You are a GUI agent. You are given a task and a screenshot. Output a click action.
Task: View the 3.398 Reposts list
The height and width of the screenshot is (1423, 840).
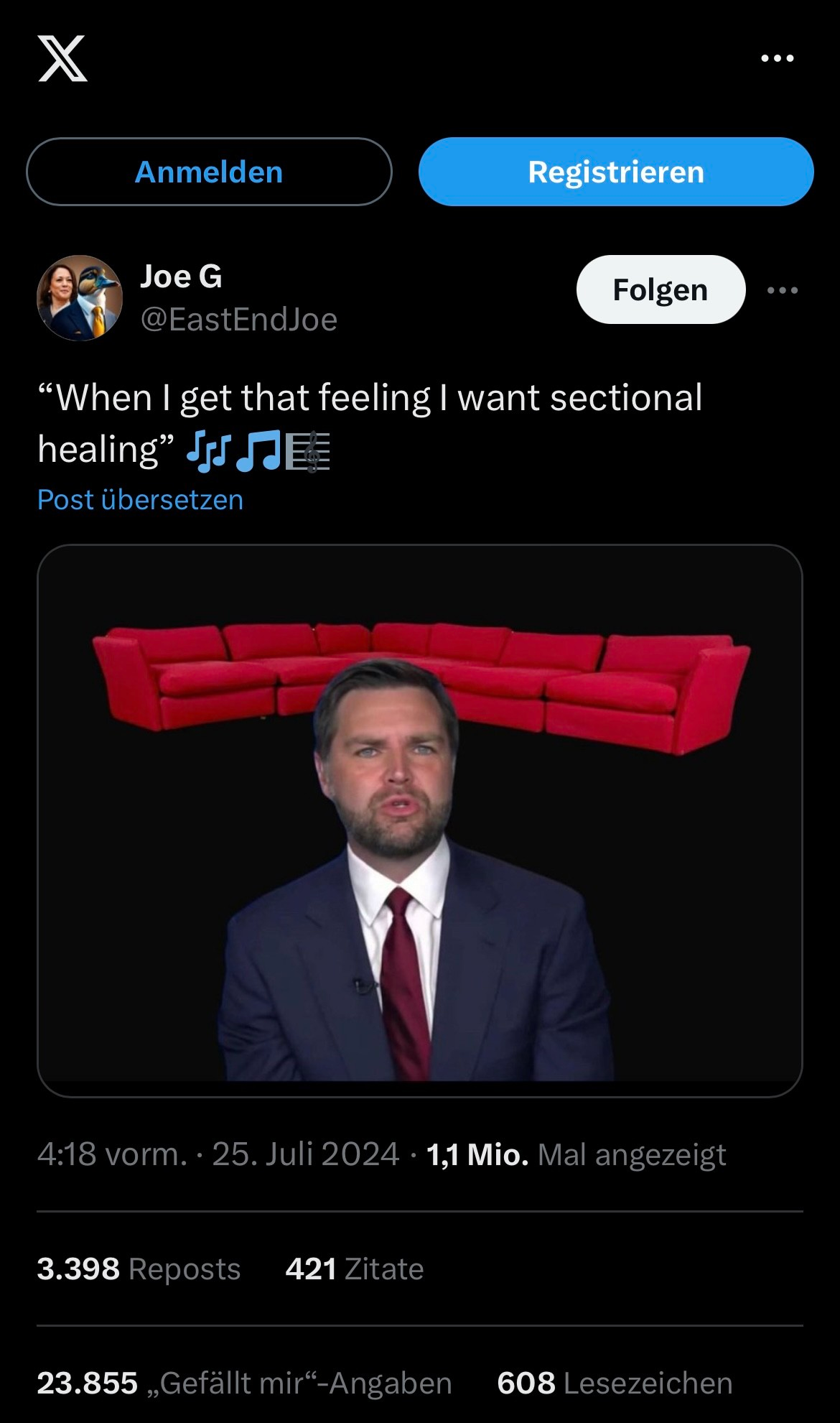click(x=139, y=1269)
